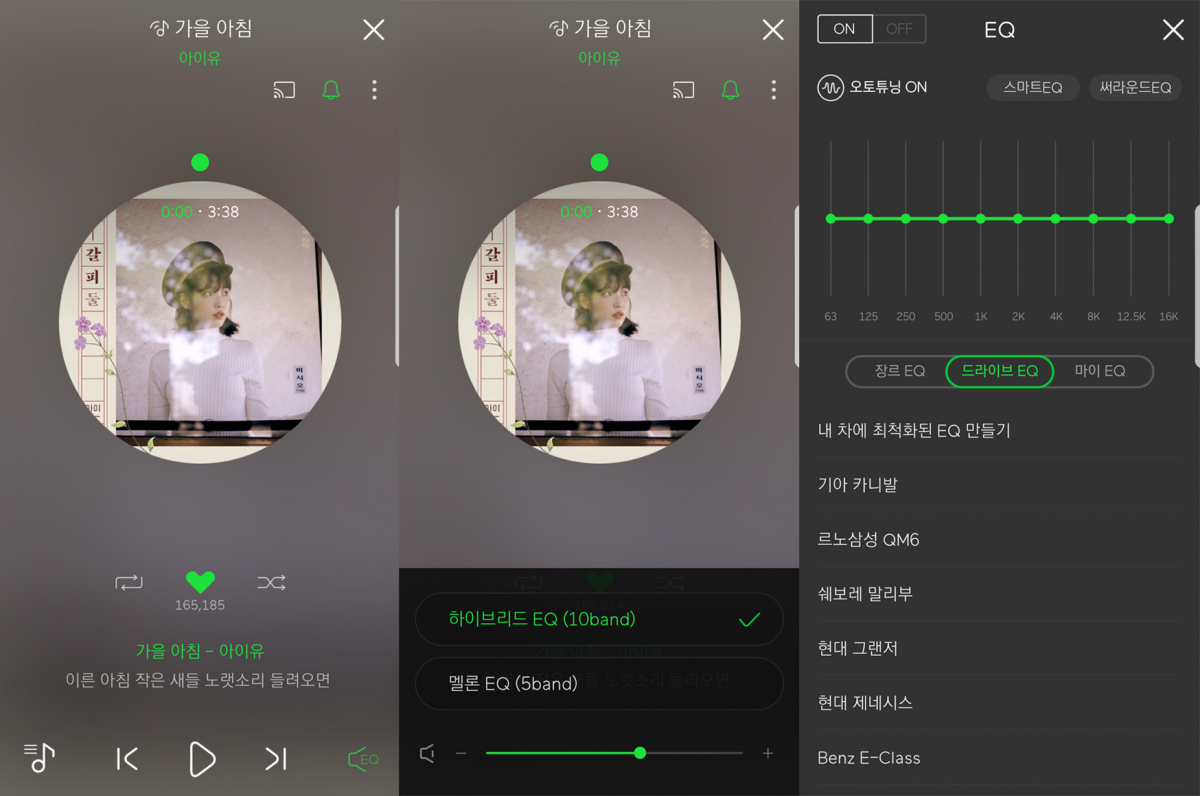Skip to the previous track
Image resolution: width=1200 pixels, height=796 pixels.
coord(127,759)
